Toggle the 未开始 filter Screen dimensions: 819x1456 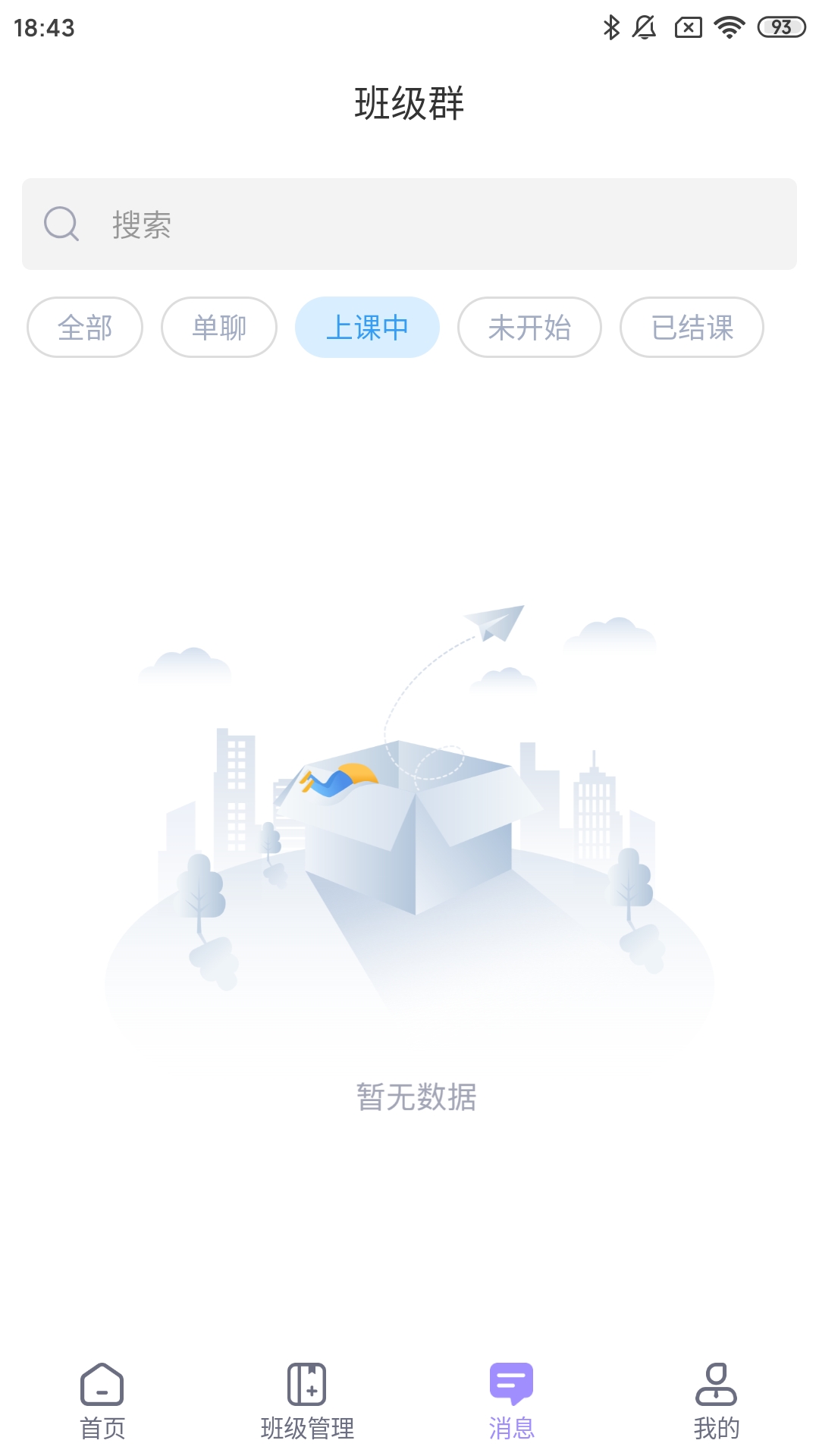(529, 327)
